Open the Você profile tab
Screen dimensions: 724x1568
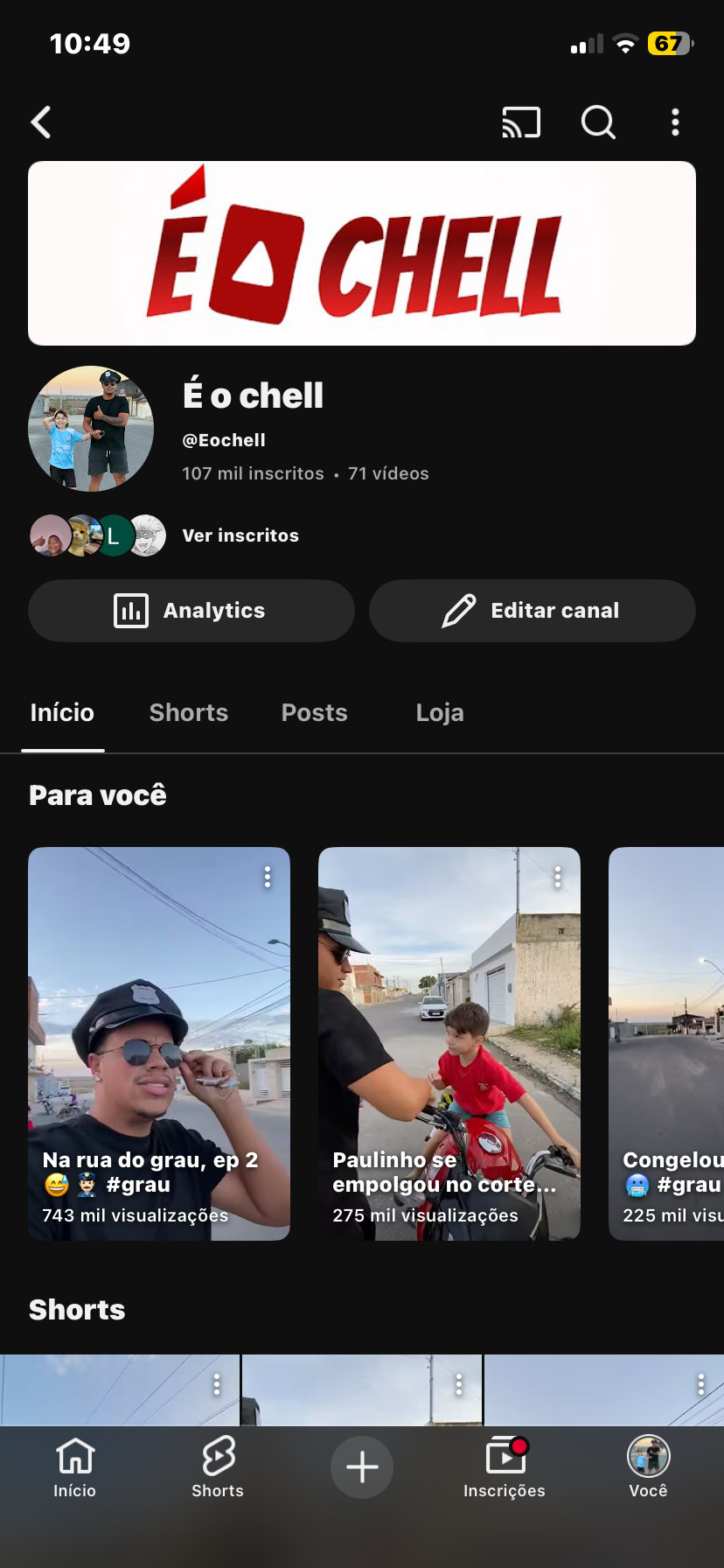pyautogui.click(x=648, y=1467)
